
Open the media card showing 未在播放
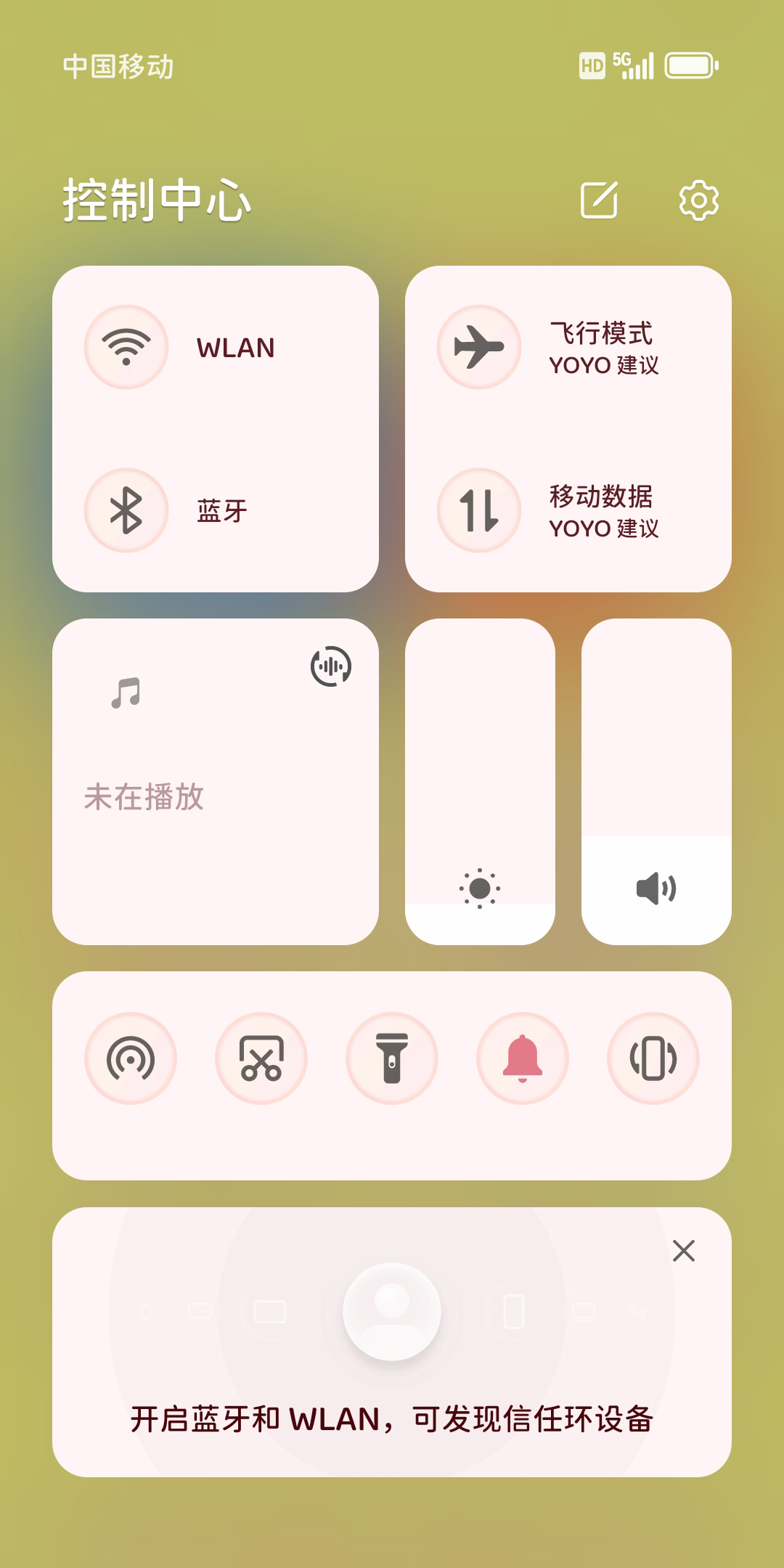pos(216,796)
